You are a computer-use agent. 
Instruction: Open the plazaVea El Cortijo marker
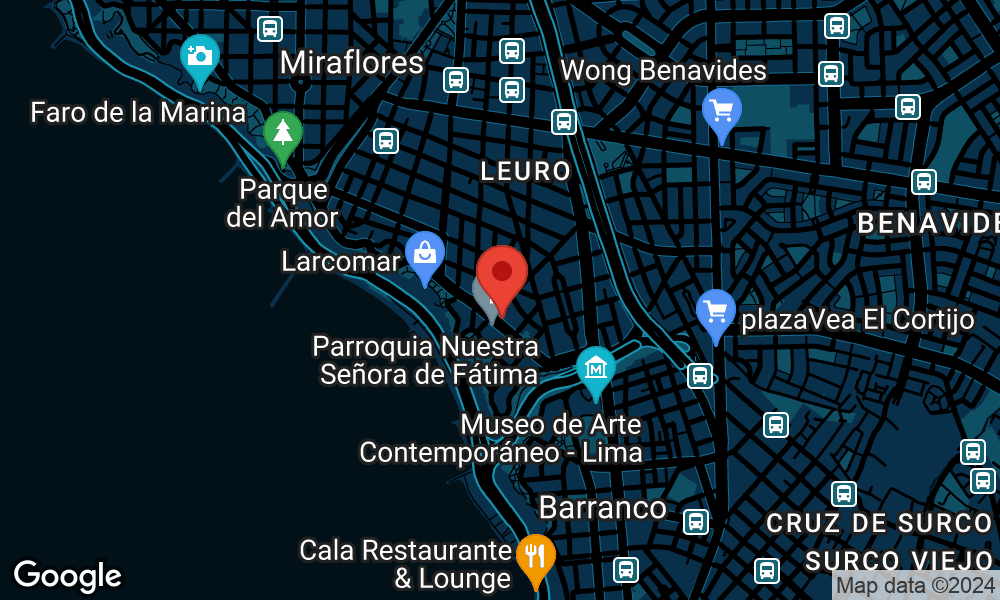click(715, 312)
